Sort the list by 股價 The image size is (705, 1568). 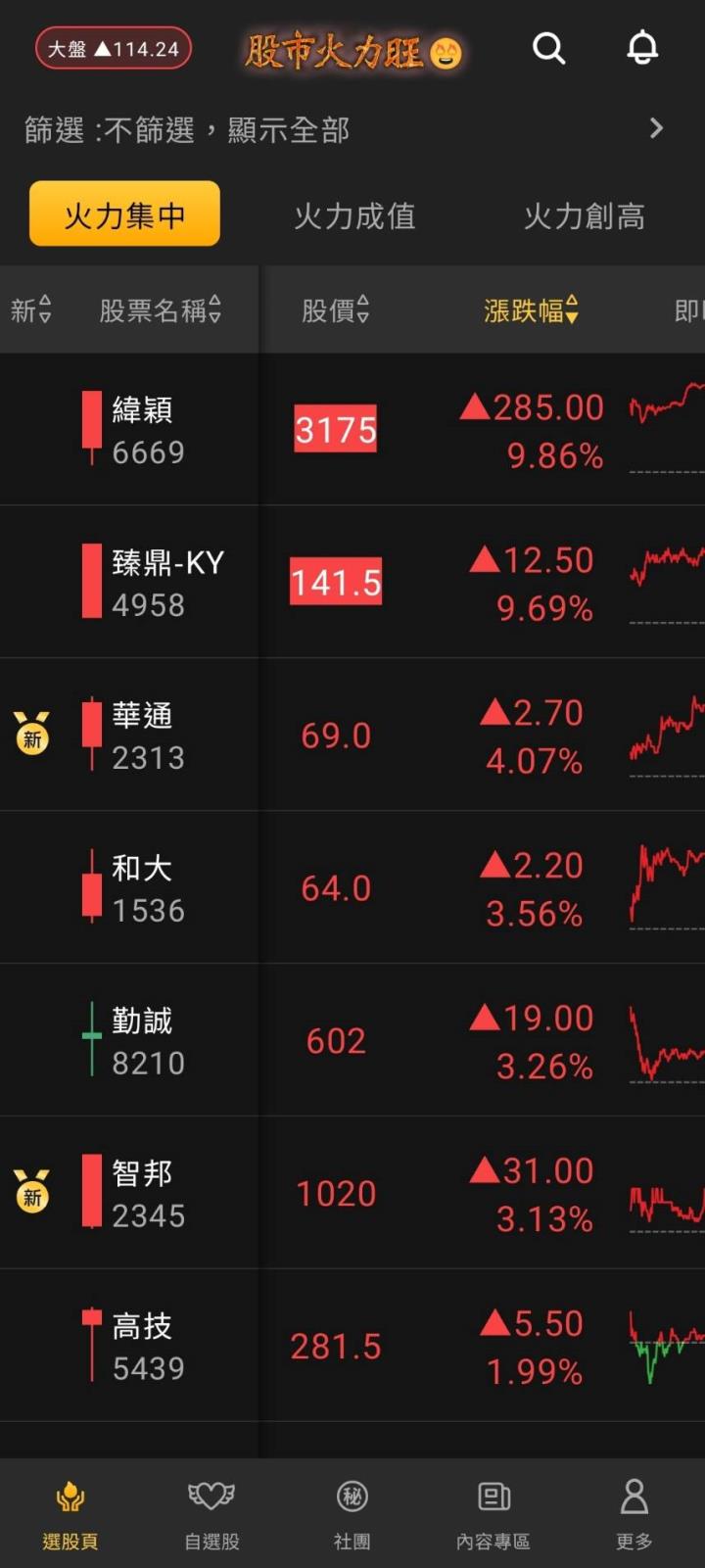[335, 310]
